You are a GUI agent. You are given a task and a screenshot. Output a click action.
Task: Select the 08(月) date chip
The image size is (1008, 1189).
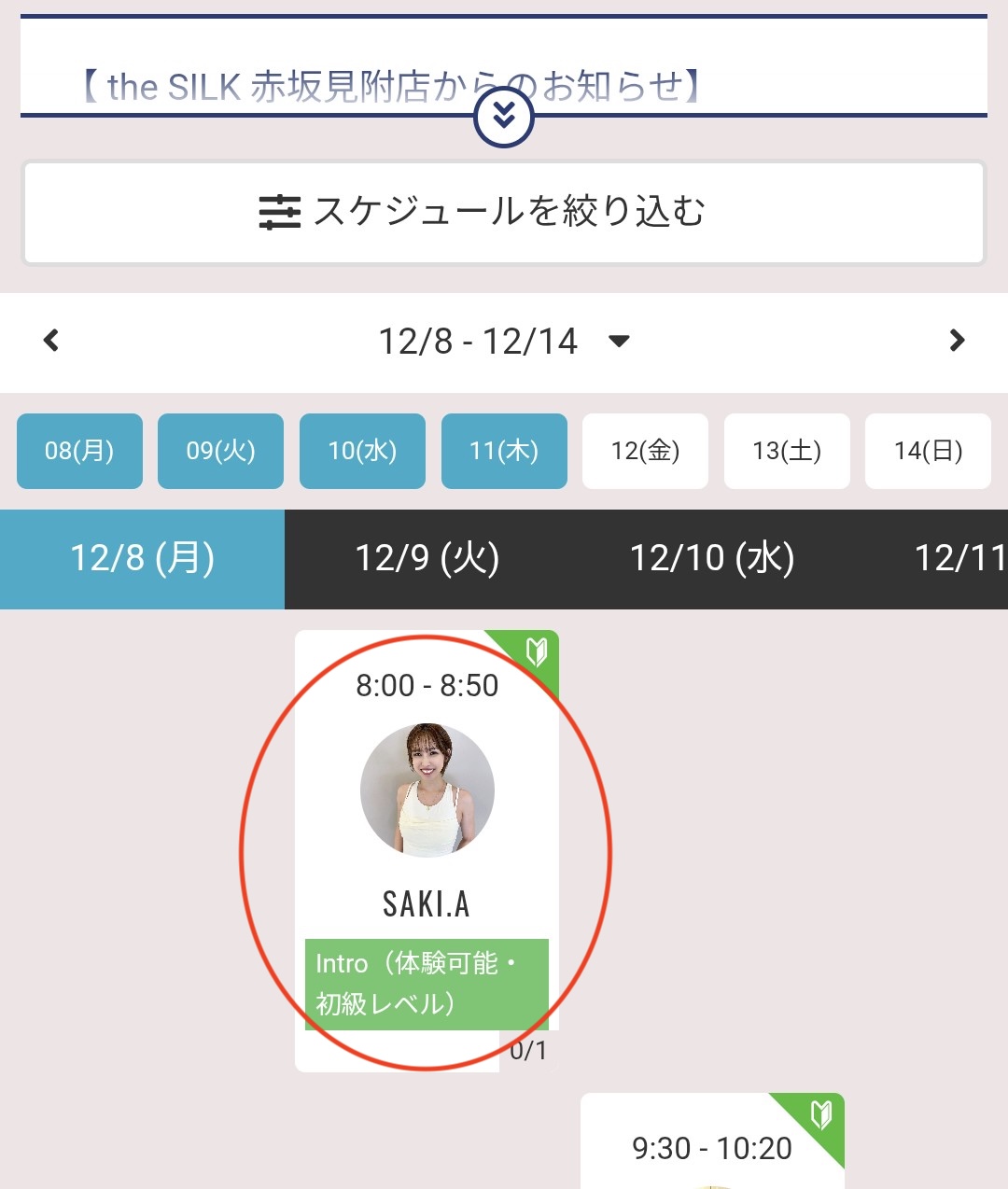click(79, 451)
